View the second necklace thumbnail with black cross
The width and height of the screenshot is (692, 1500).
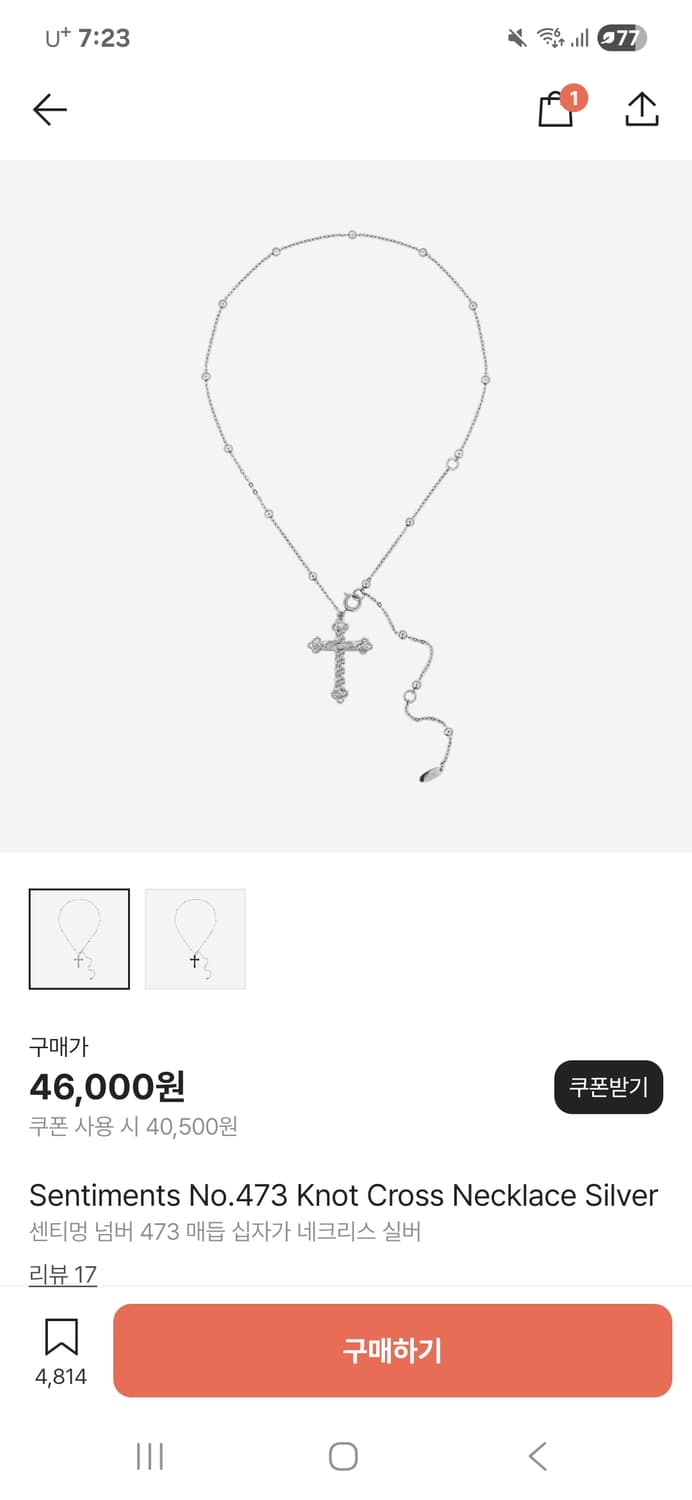click(x=195, y=938)
